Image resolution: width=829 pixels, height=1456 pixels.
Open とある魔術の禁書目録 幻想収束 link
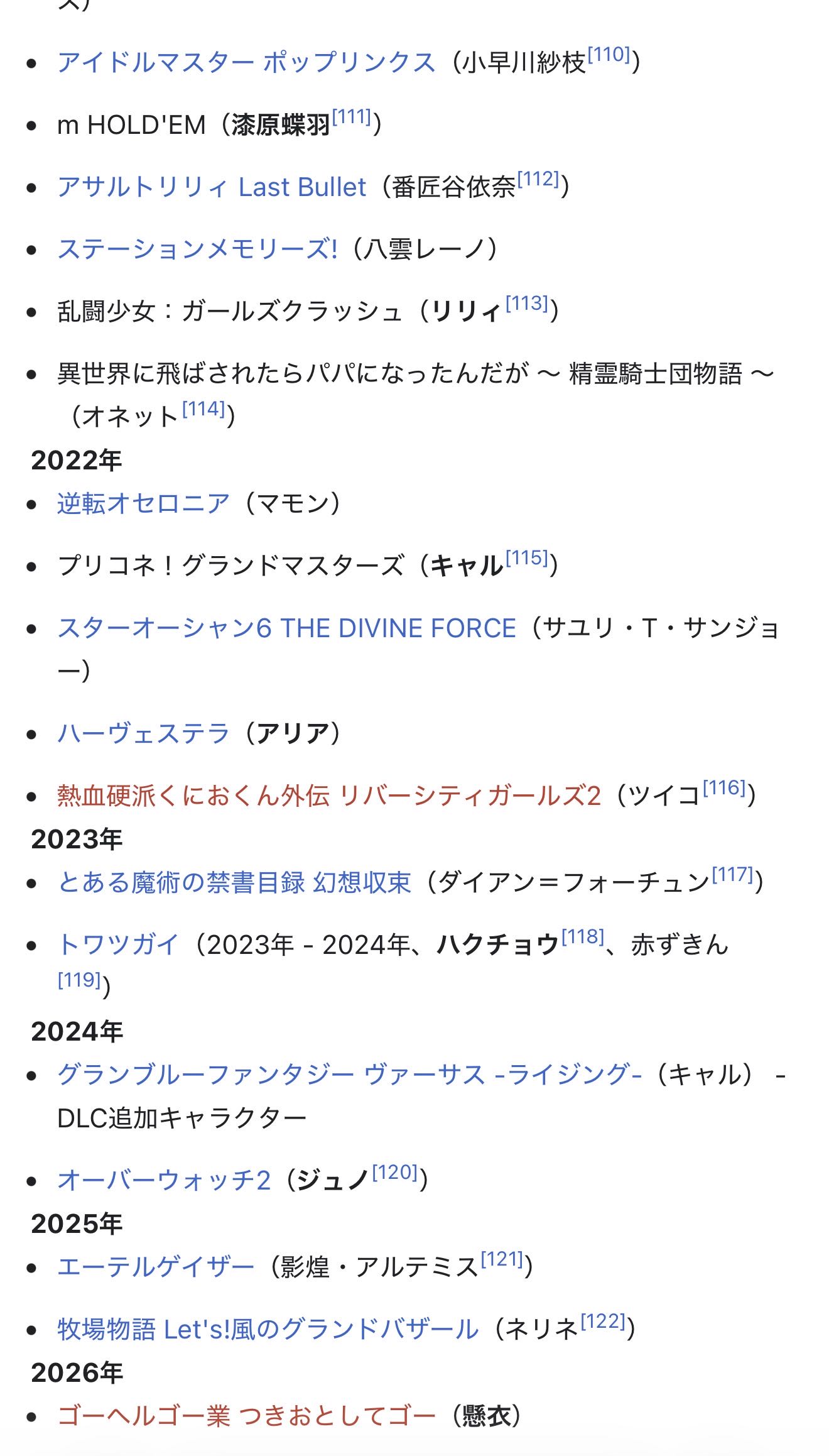click(234, 882)
